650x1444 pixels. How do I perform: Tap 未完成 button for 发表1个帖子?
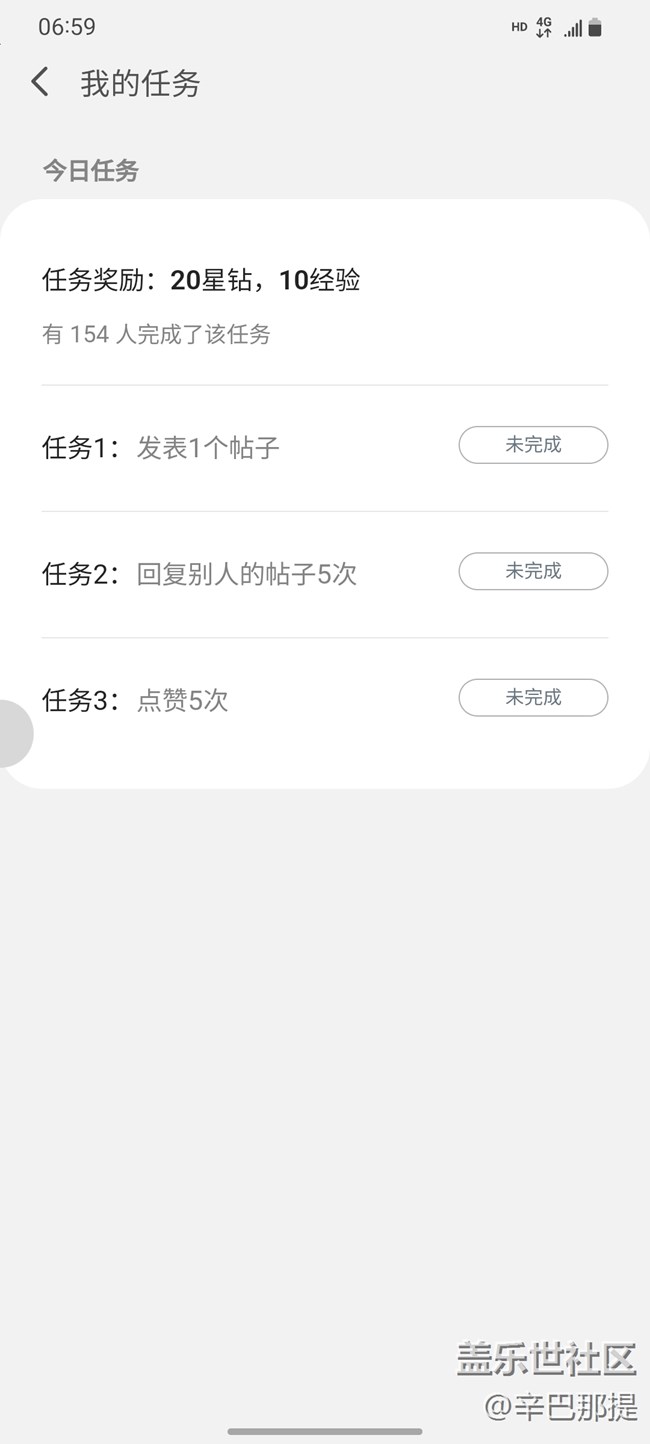tap(533, 445)
